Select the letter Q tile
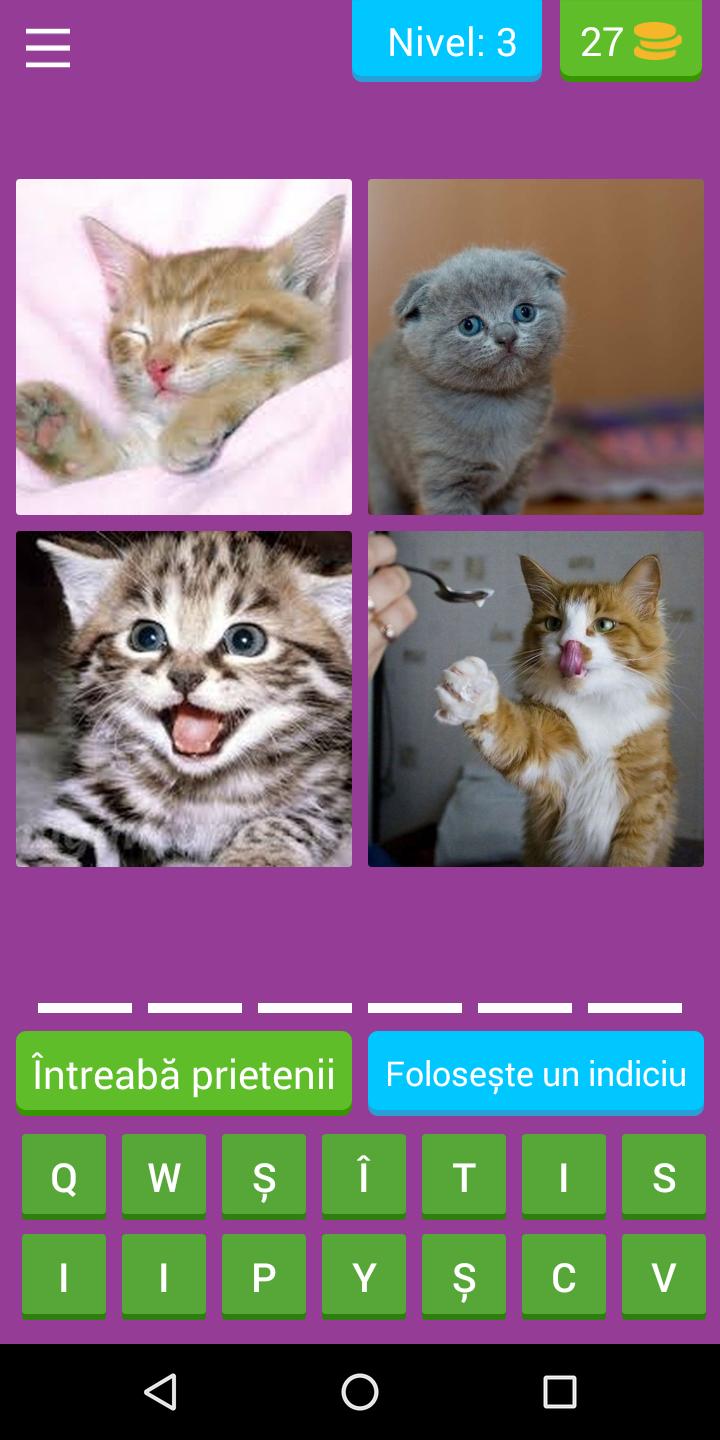 coord(64,1177)
